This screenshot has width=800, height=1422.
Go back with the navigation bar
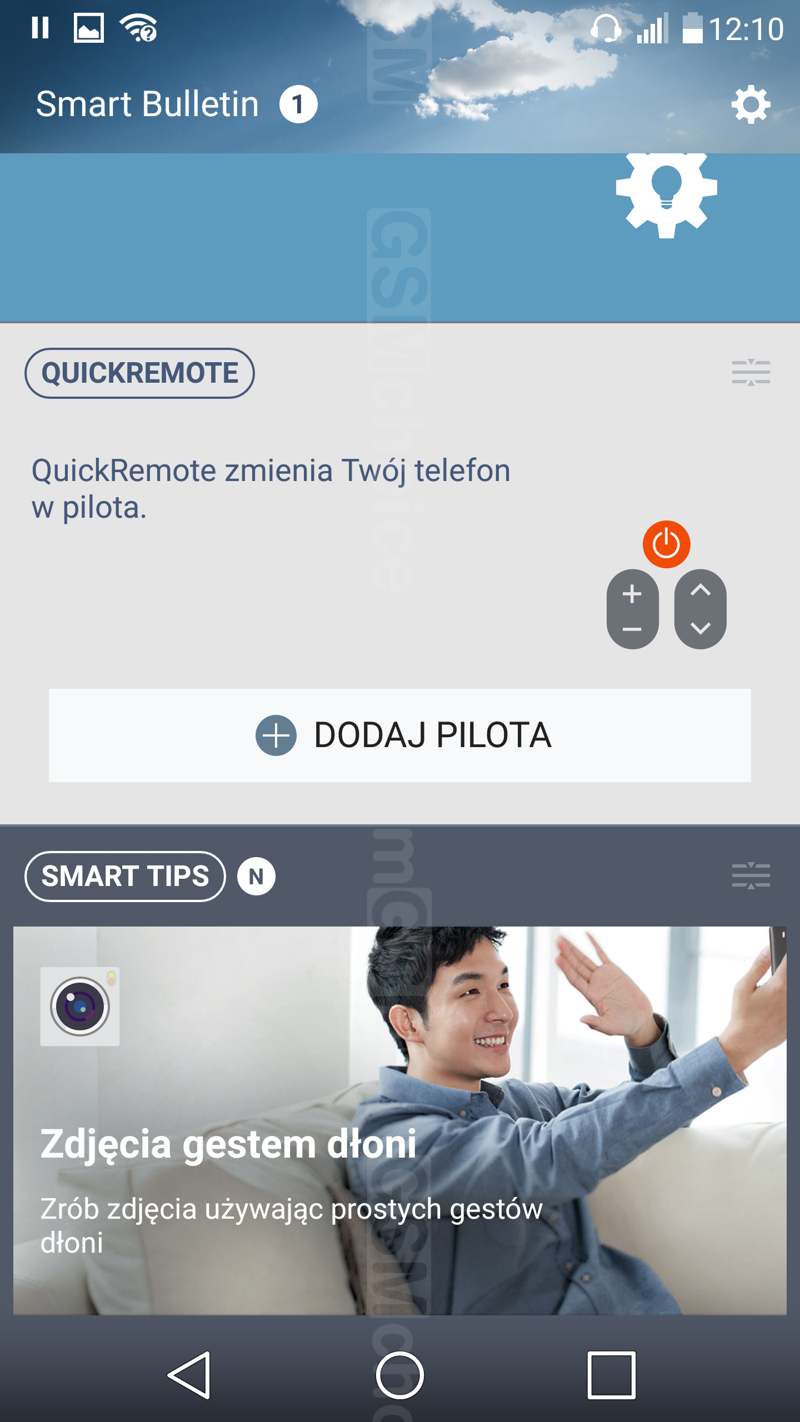click(x=189, y=1374)
